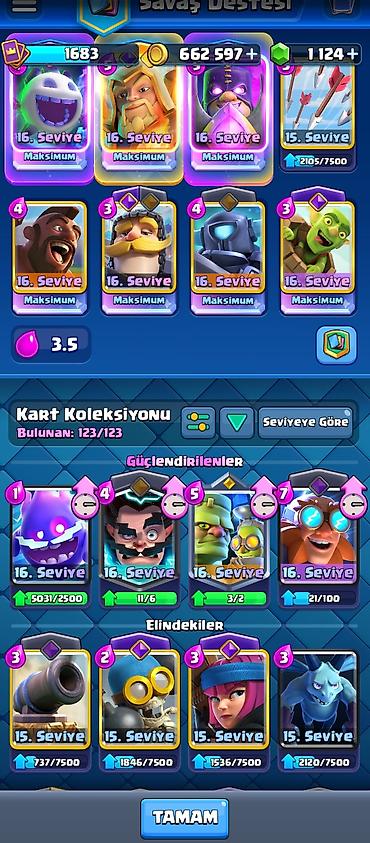This screenshot has width=370, height=843.
Task: Select the Arrows card with 2105/7500
Action: click(317, 113)
